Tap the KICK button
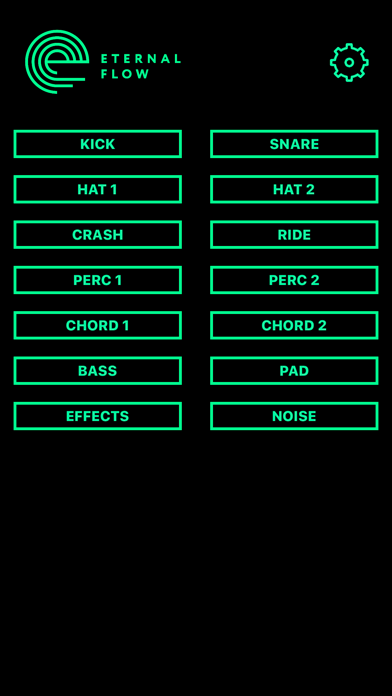This screenshot has height=696, width=392. click(x=98, y=144)
